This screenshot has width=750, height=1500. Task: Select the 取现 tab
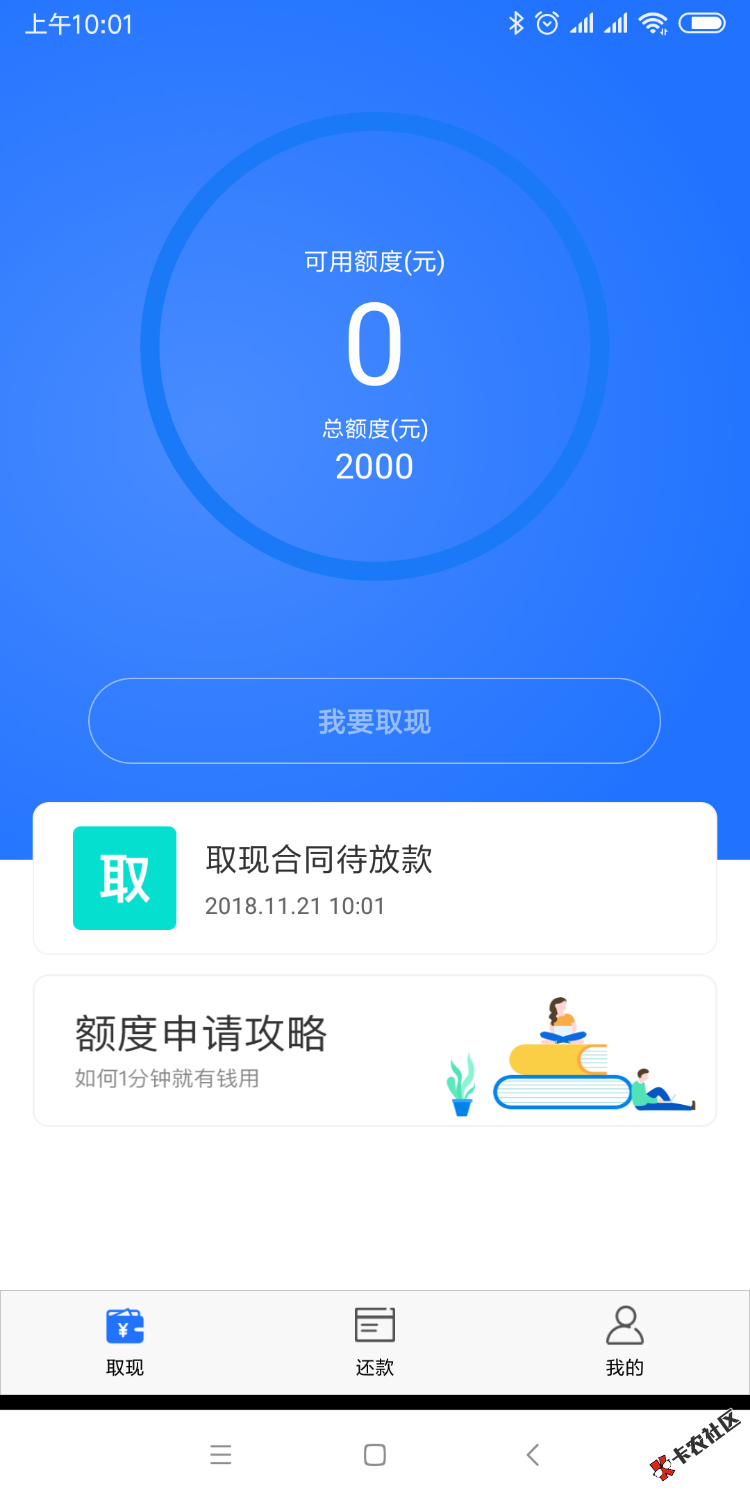pyautogui.click(x=125, y=1342)
